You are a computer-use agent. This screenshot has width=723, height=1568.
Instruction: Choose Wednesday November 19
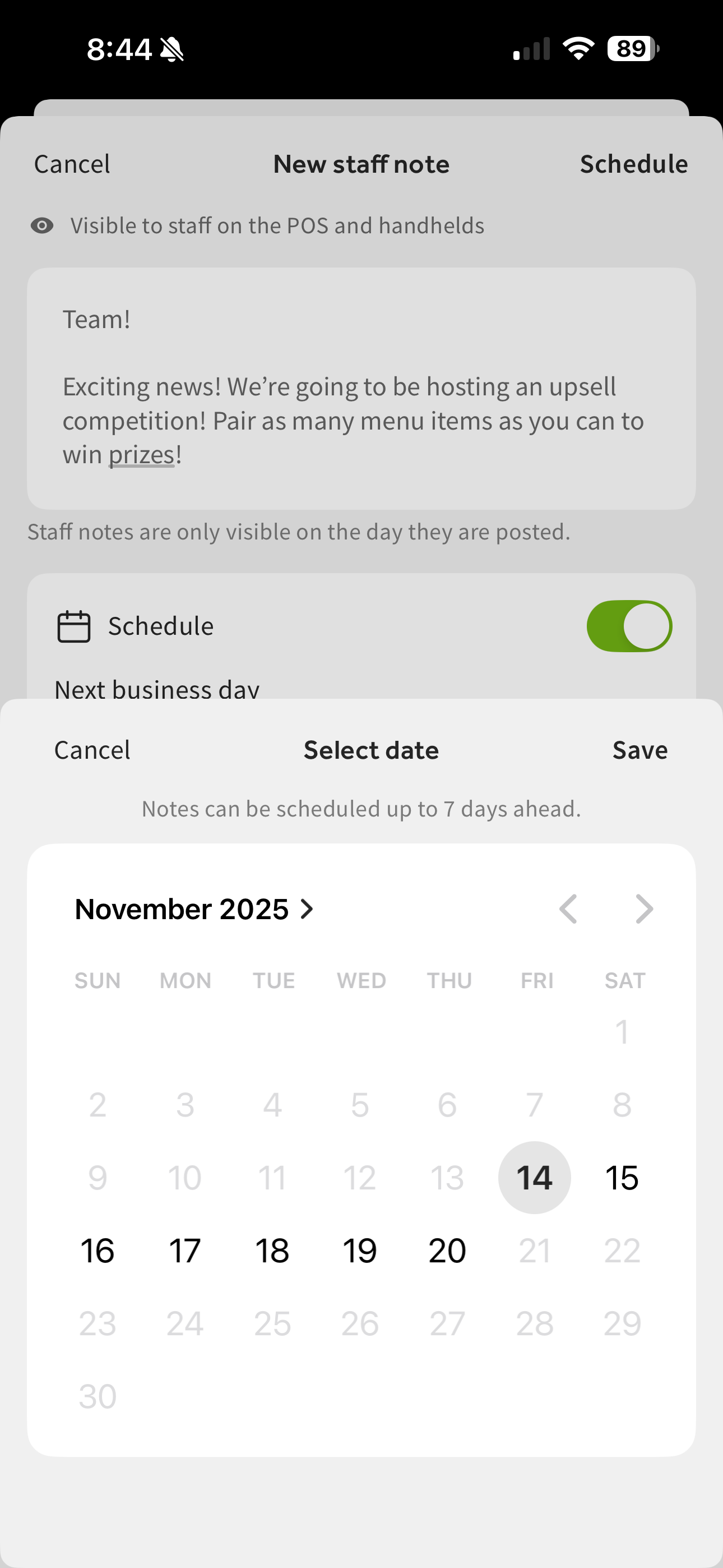pos(360,1249)
